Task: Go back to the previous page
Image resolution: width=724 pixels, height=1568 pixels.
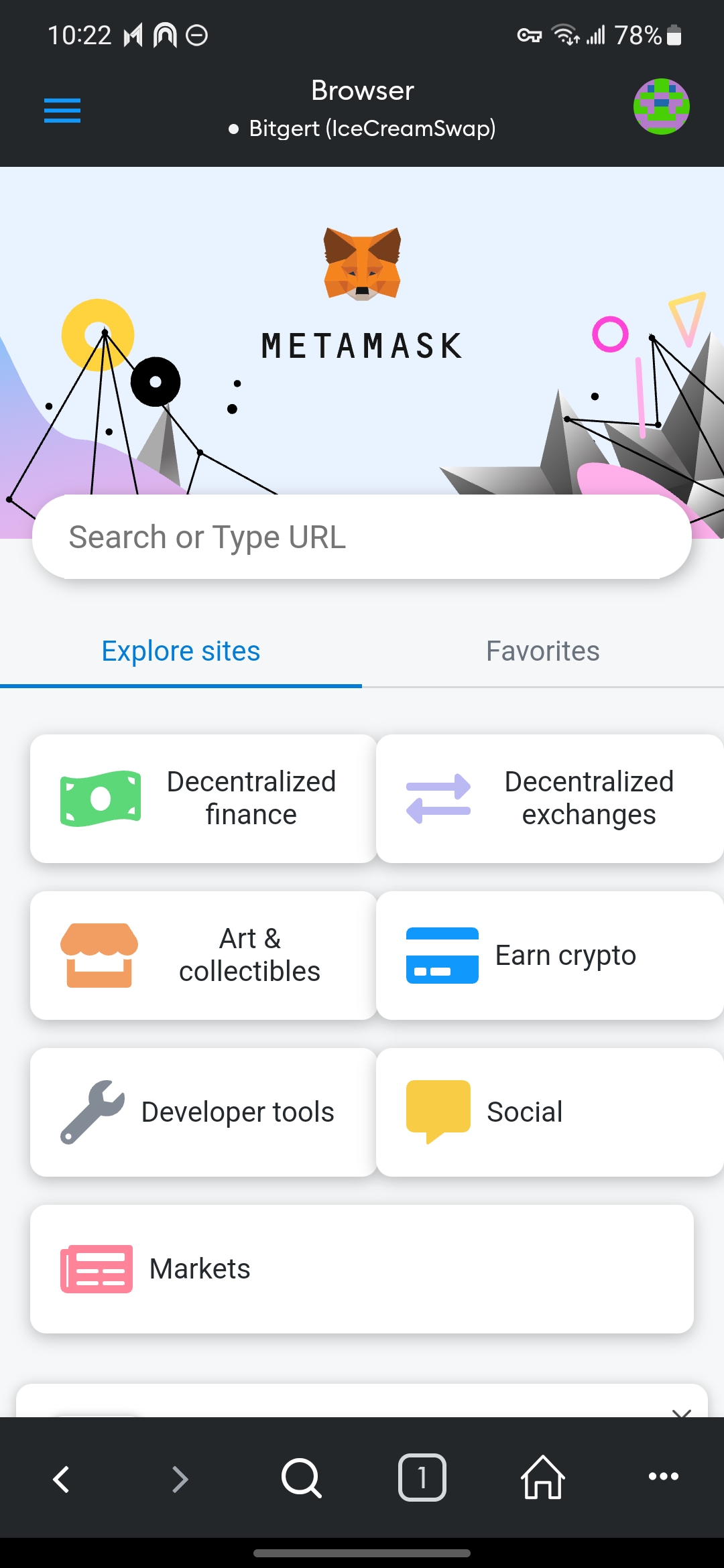Action: [61, 1478]
